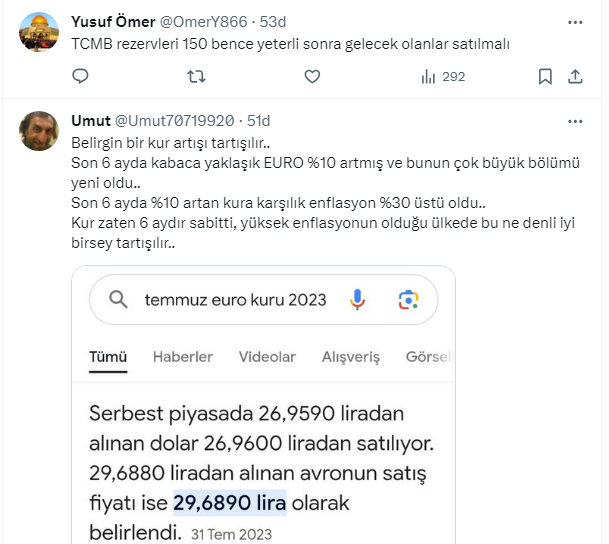Reply to Yusuf Ömer's tweet

click(x=81, y=76)
